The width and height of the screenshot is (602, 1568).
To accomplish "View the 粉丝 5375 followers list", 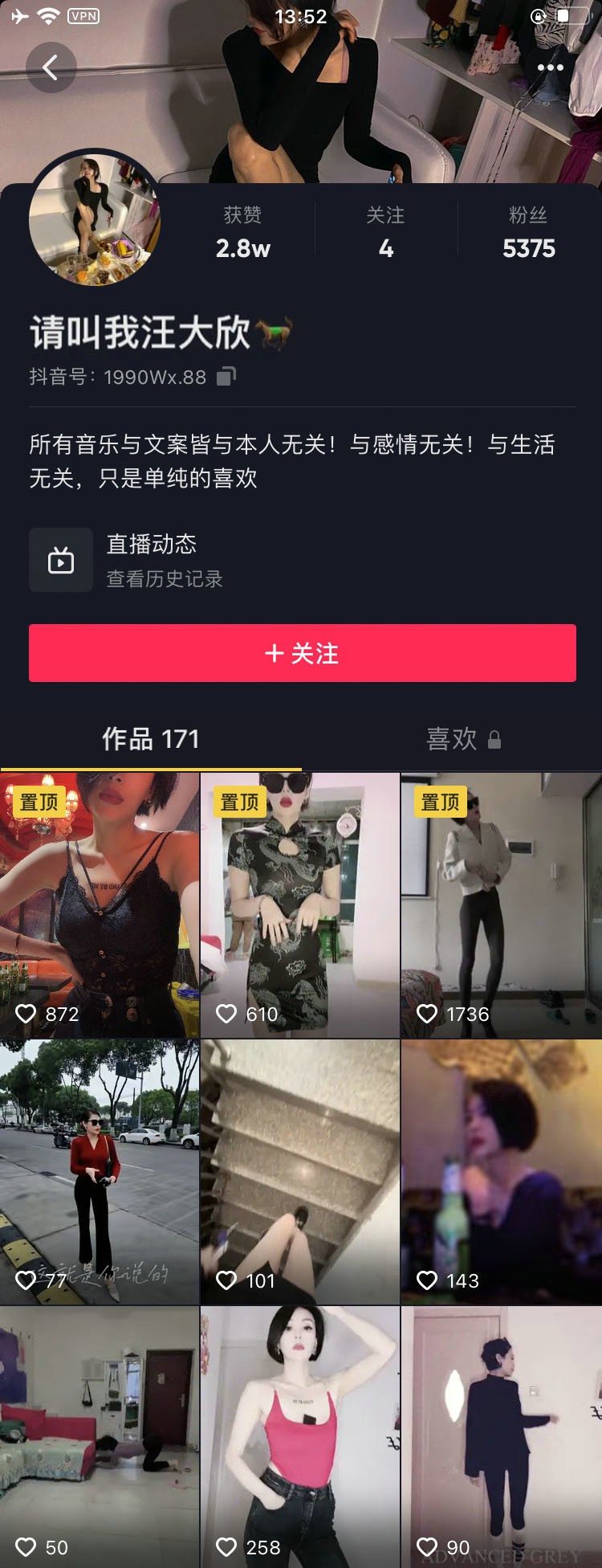I will click(528, 233).
